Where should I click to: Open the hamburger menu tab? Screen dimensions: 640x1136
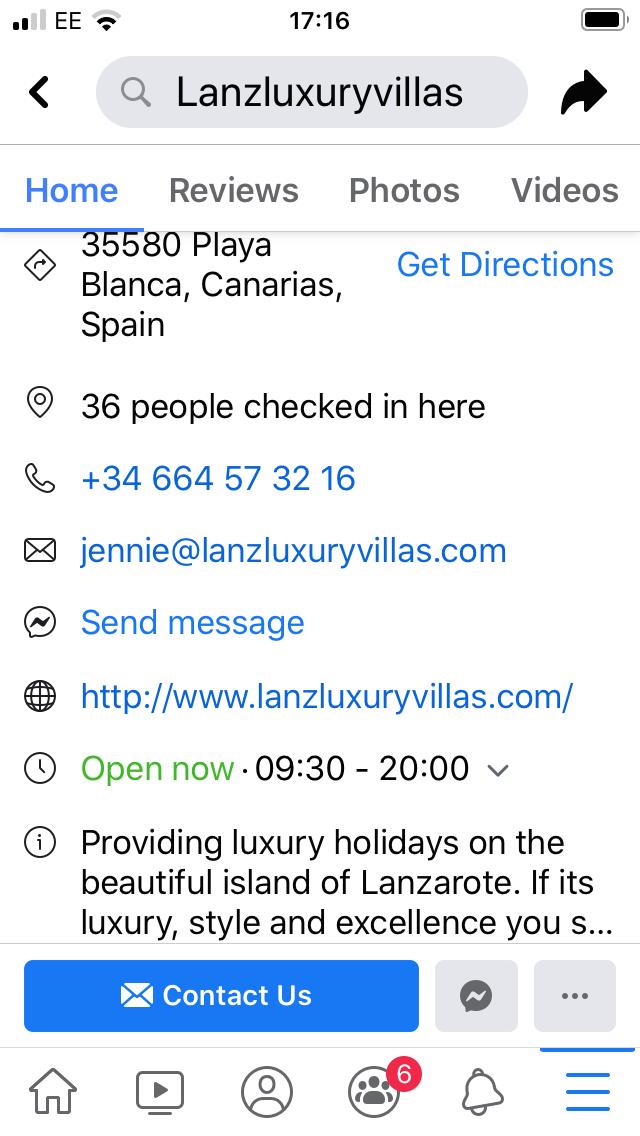click(587, 1092)
